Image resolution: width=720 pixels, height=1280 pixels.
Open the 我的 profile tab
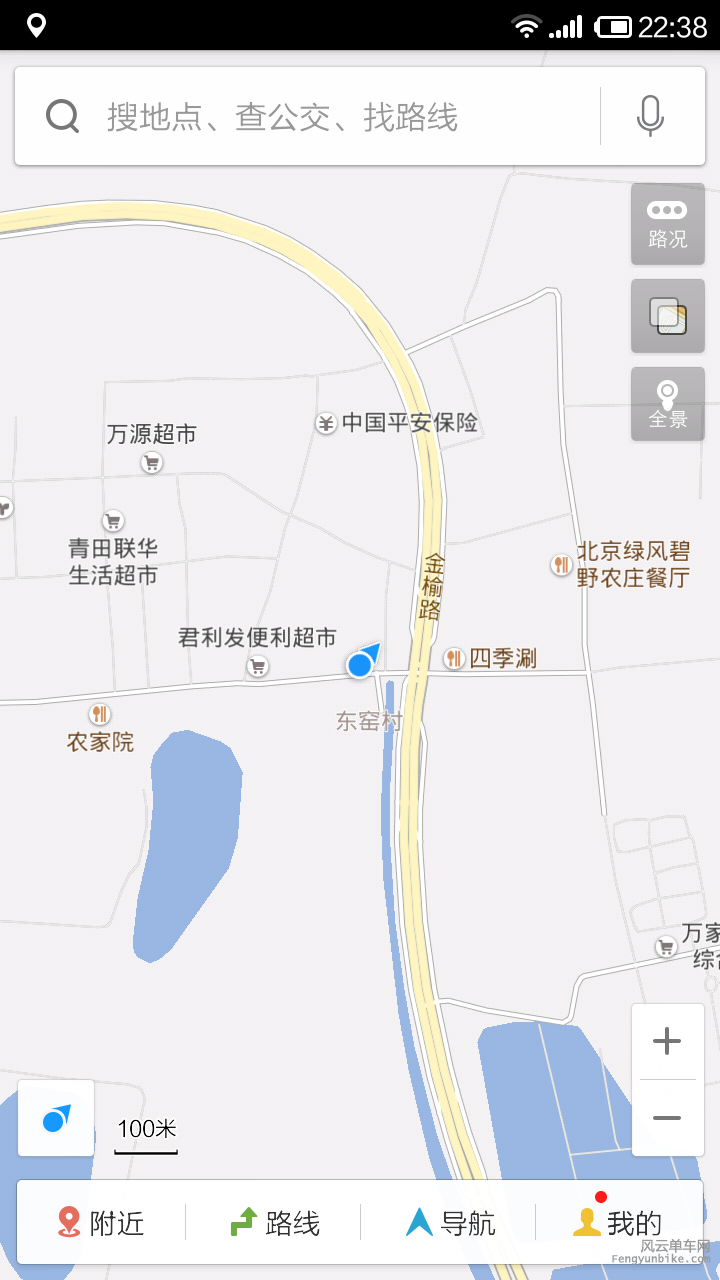click(618, 1222)
